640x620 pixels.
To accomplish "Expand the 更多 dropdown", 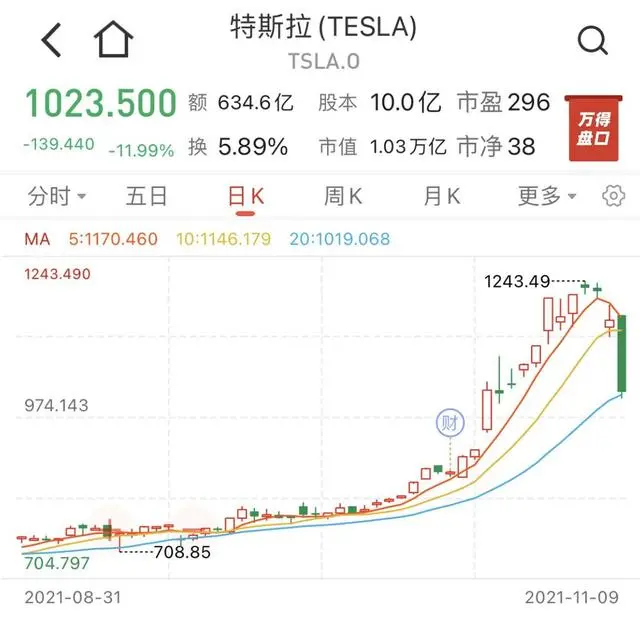I will 547,196.
